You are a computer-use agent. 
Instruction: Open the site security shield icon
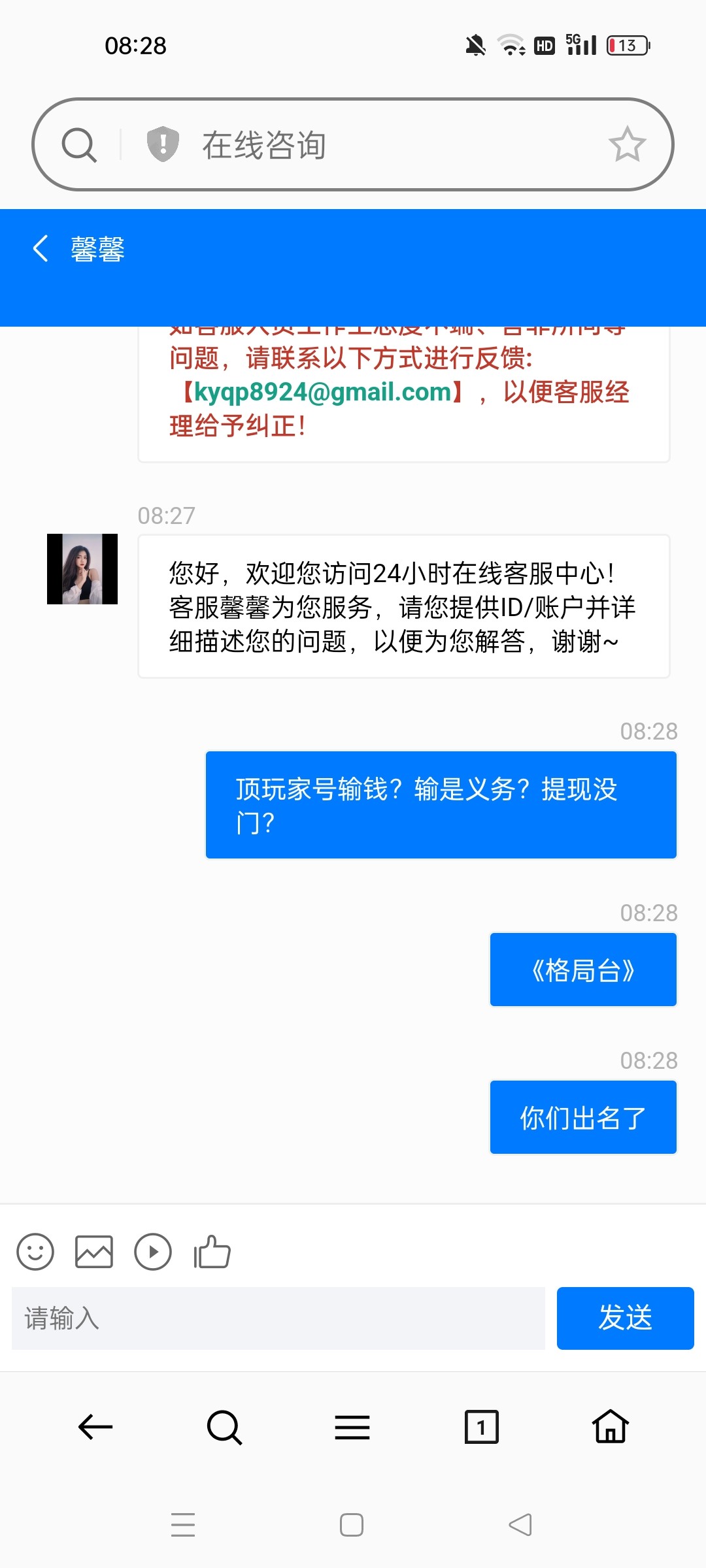(163, 144)
